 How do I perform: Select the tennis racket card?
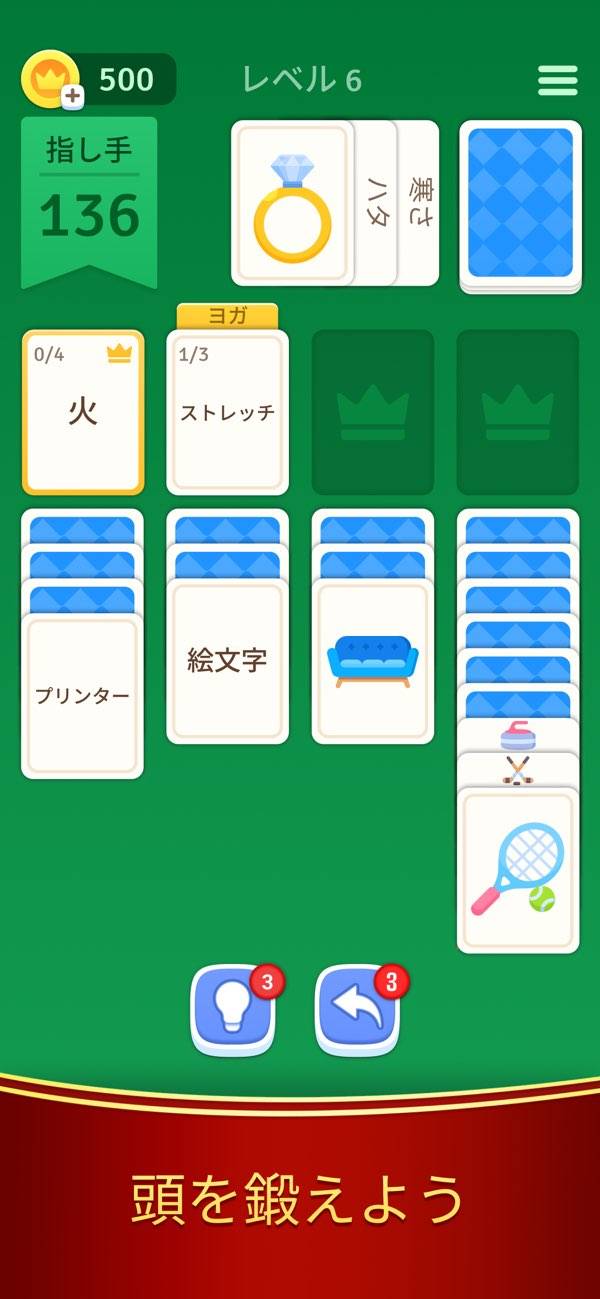click(x=517, y=870)
